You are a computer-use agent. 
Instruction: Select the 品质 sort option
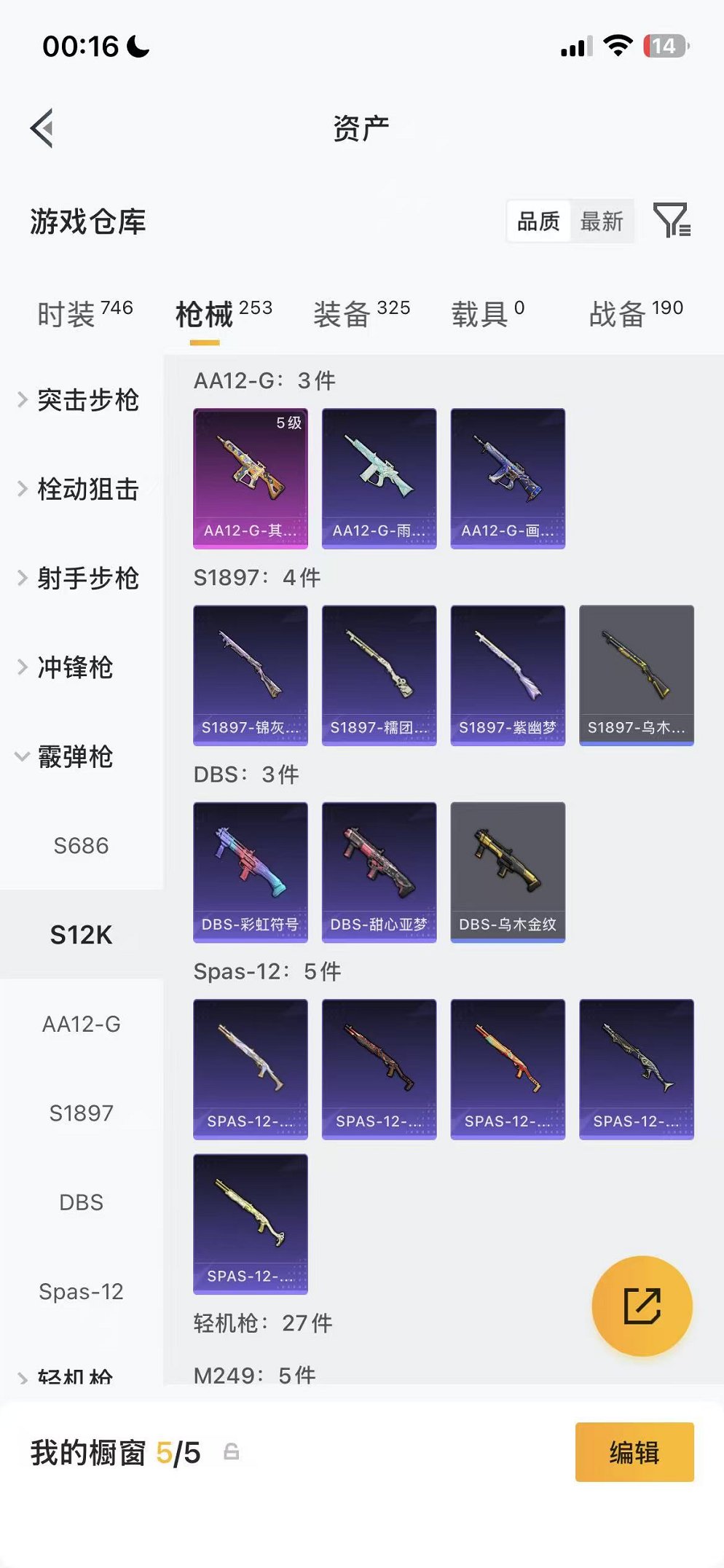click(538, 222)
